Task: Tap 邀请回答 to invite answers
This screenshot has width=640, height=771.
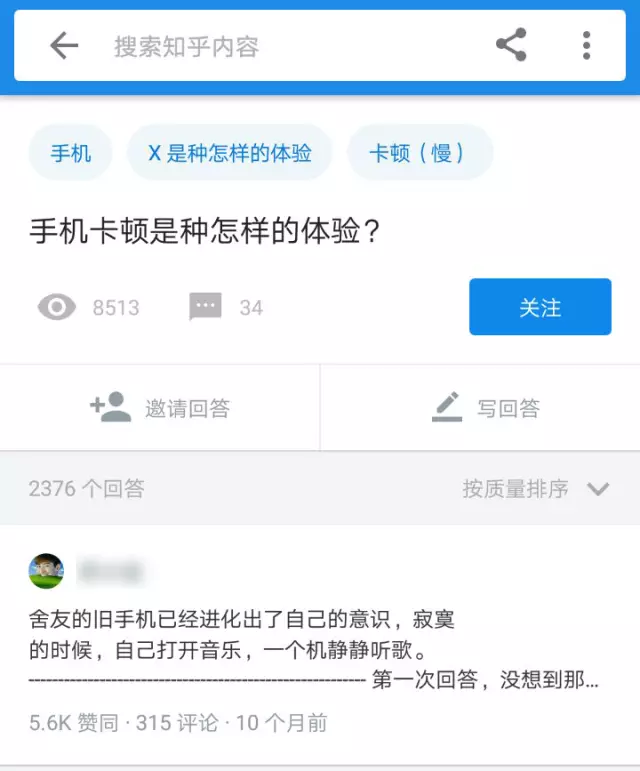Action: 160,407
